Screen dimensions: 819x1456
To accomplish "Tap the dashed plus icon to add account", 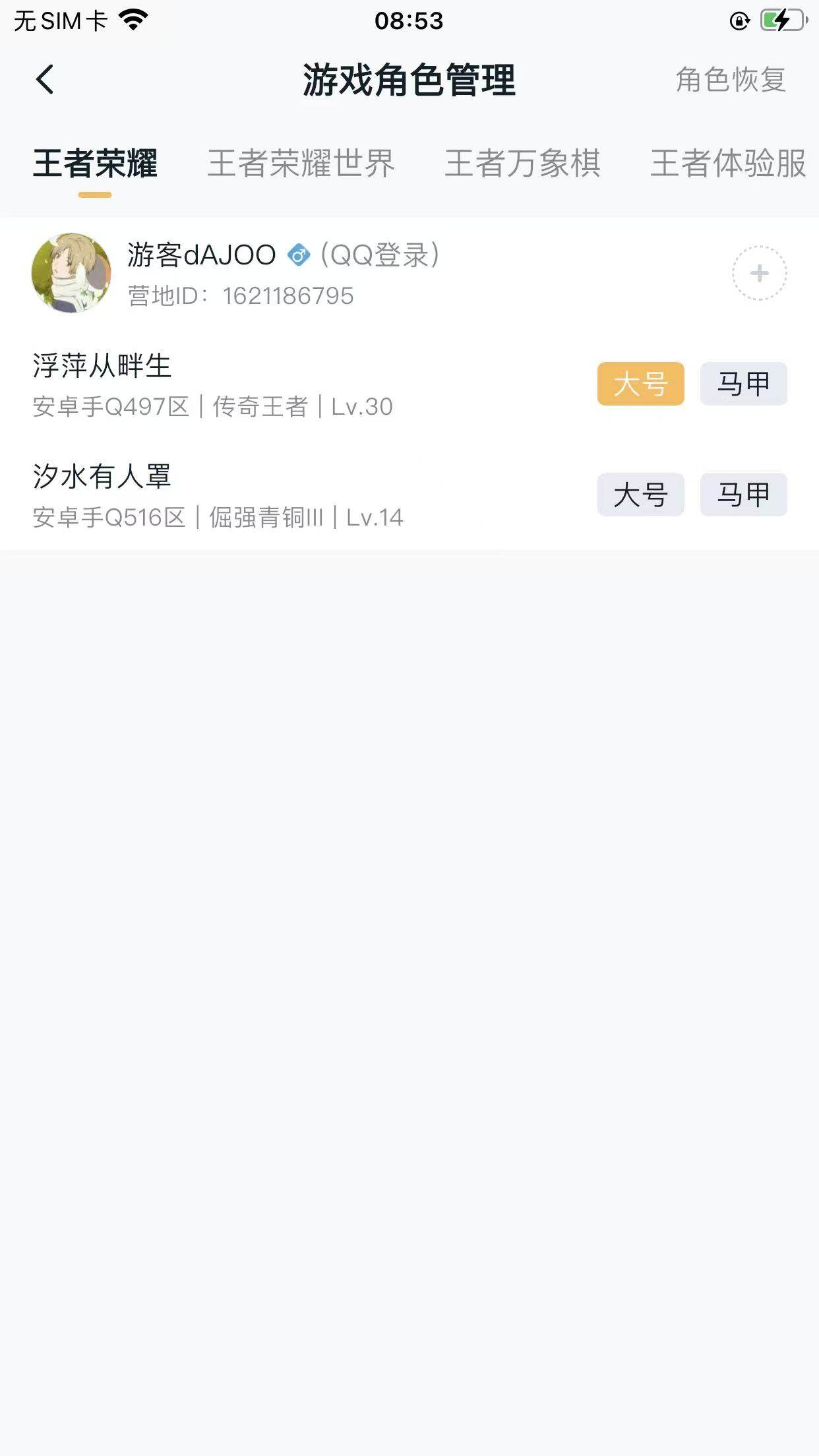I will (x=760, y=272).
